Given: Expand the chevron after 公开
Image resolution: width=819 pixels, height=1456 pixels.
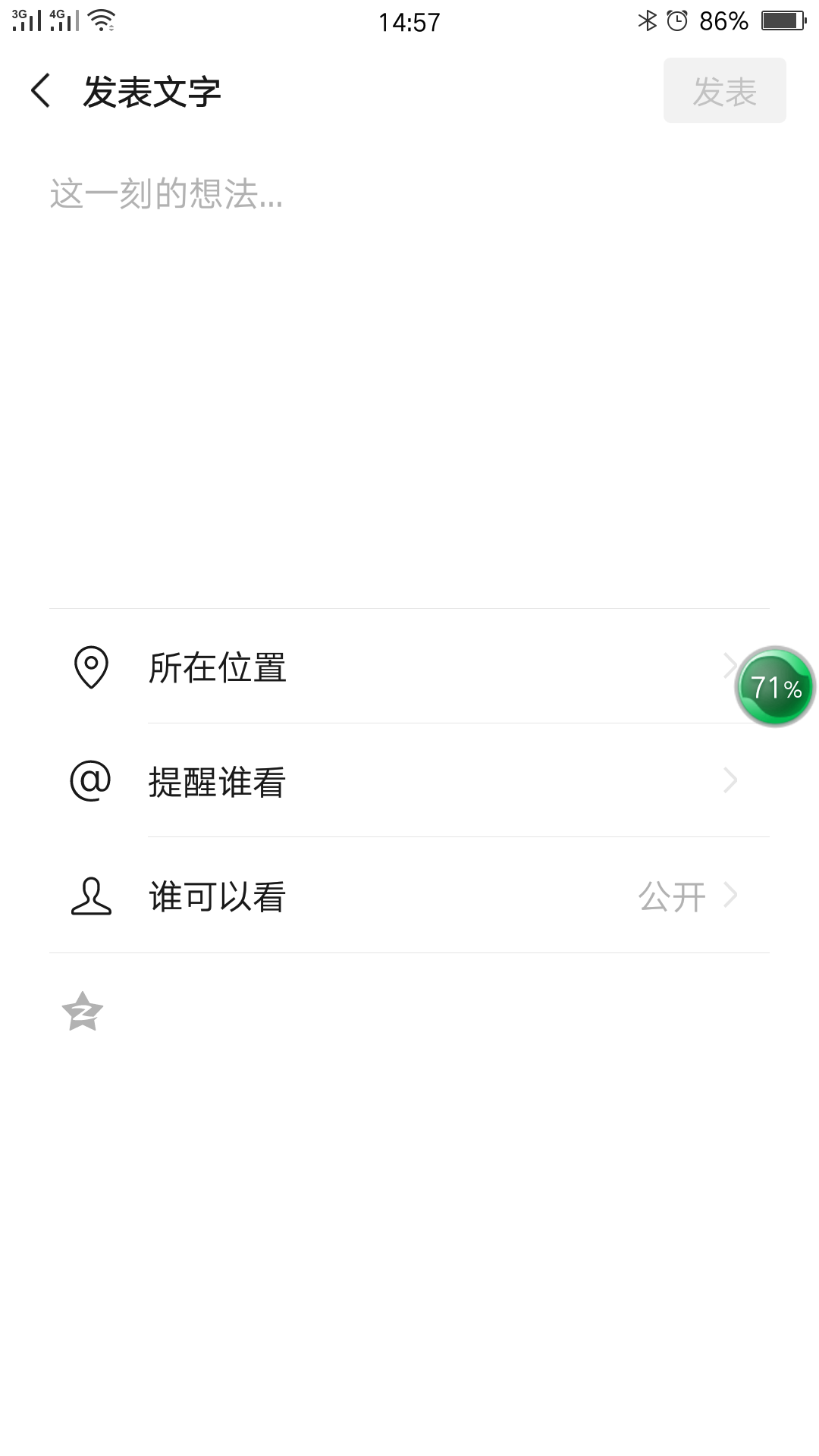Looking at the screenshot, I should 730,896.
